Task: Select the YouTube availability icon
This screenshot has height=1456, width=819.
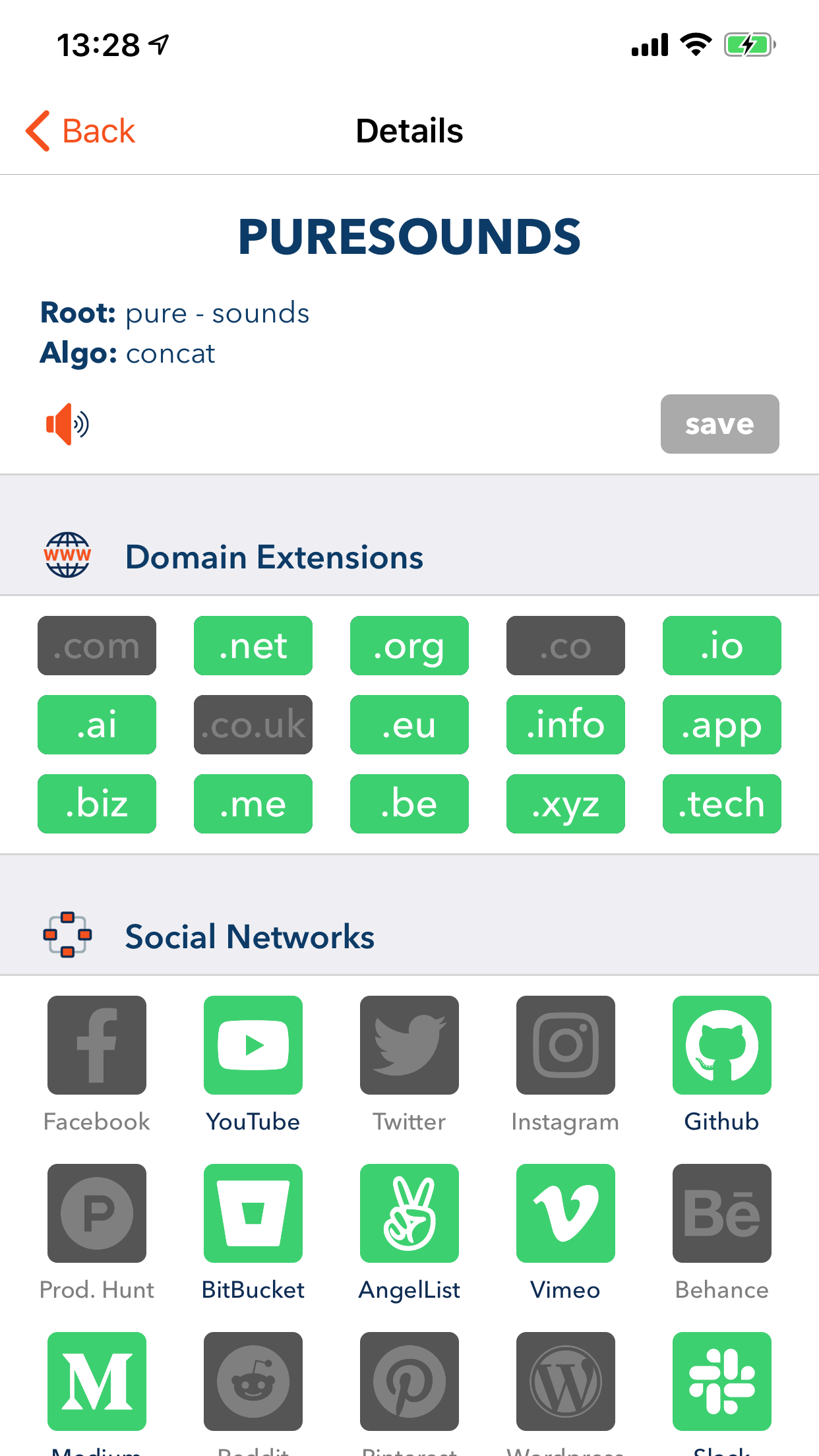Action: tap(253, 1046)
